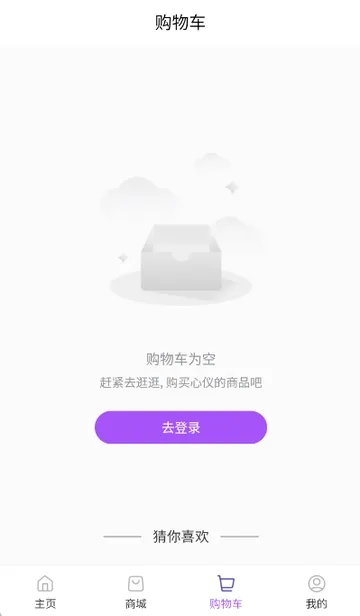The image size is (360, 616).
Task: Open the 商城 mall tab
Action: [136, 592]
